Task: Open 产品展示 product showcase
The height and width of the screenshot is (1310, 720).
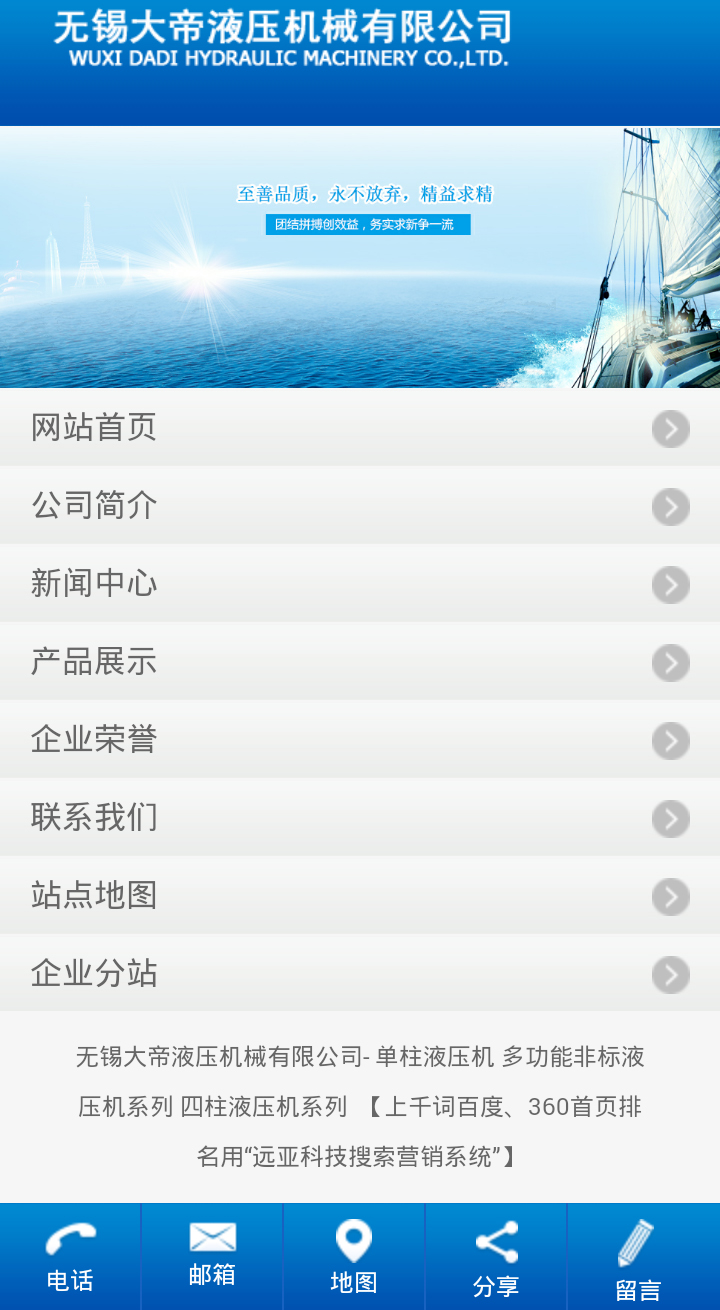Action: click(360, 662)
